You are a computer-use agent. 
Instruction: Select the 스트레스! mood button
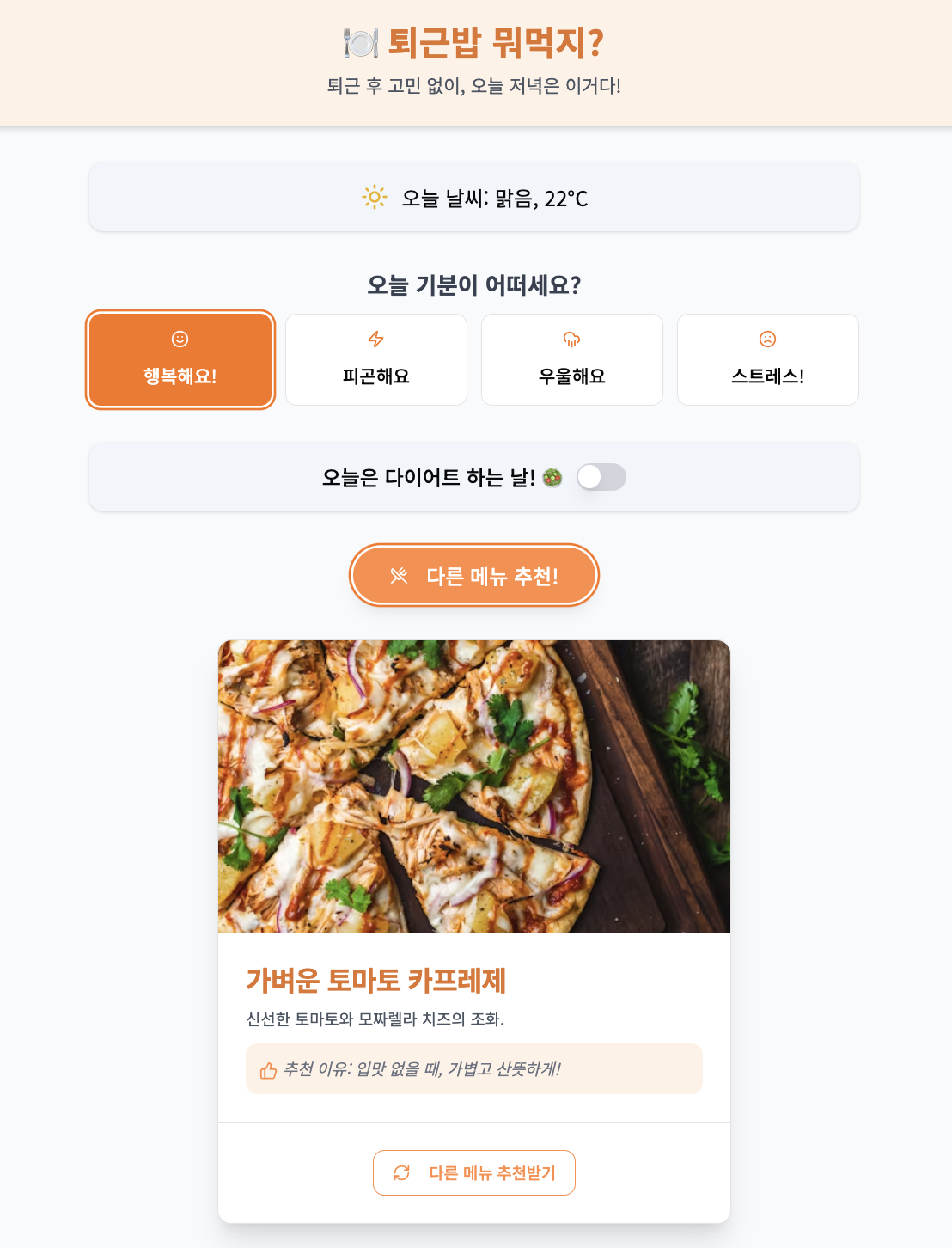(x=768, y=359)
